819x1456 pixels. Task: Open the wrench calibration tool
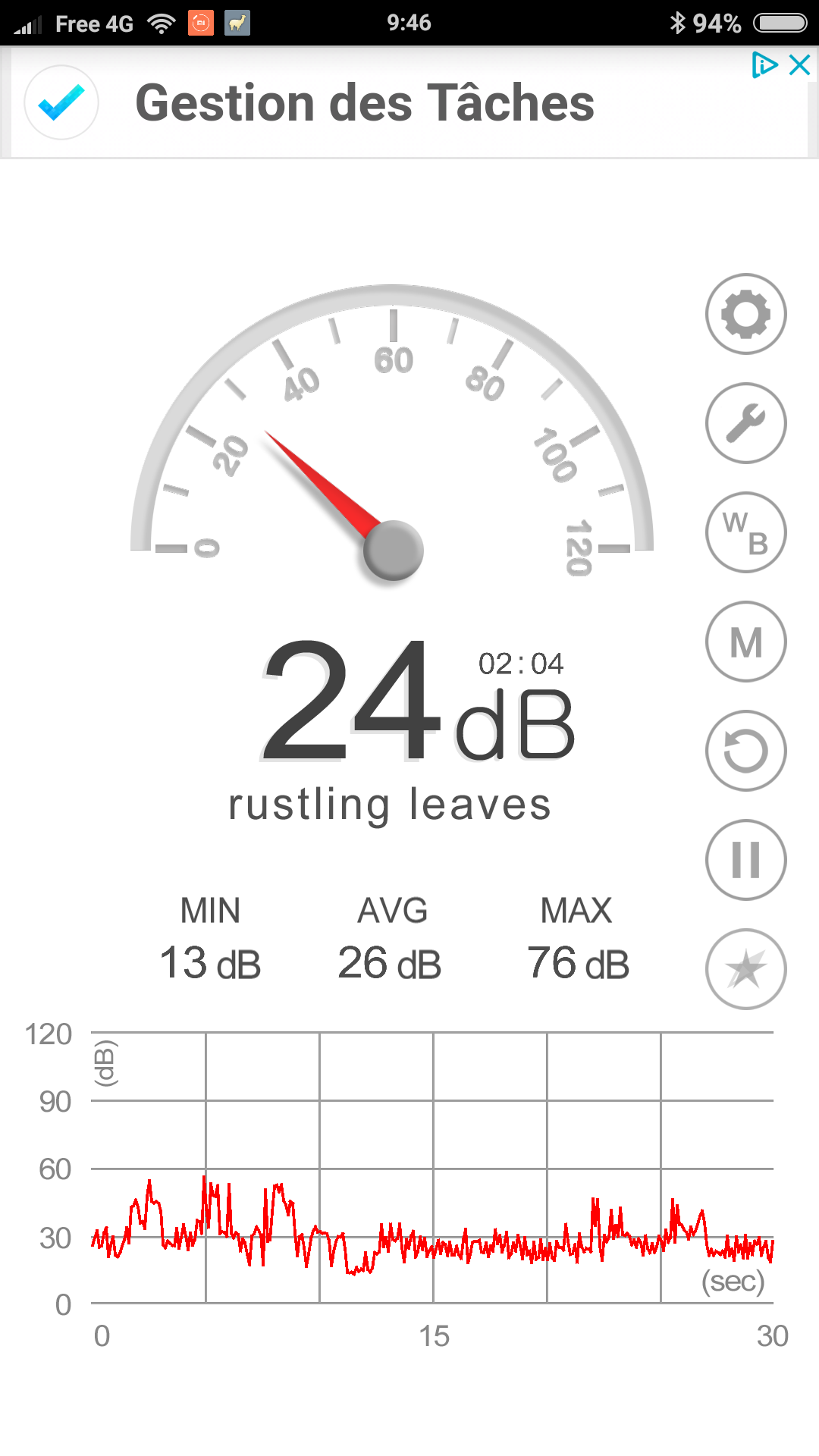(745, 423)
